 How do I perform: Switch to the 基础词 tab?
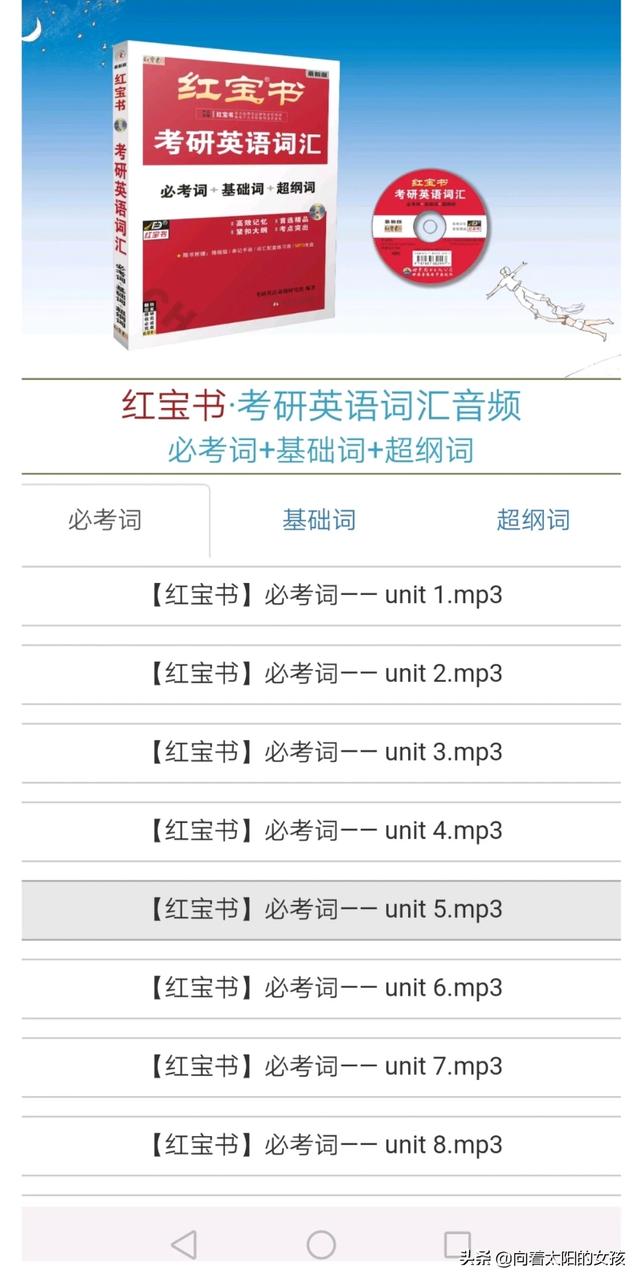(318, 520)
